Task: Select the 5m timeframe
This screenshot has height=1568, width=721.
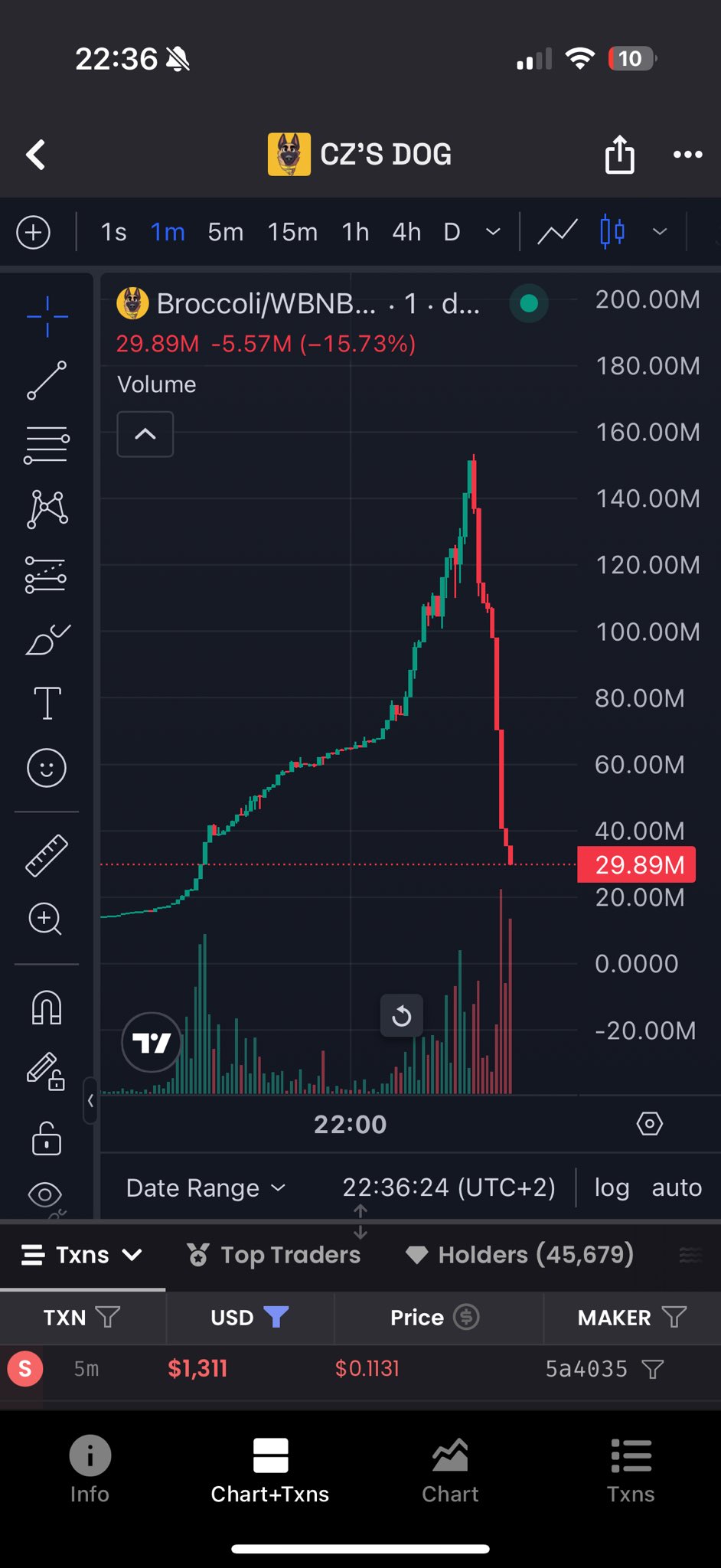Action: point(225,232)
